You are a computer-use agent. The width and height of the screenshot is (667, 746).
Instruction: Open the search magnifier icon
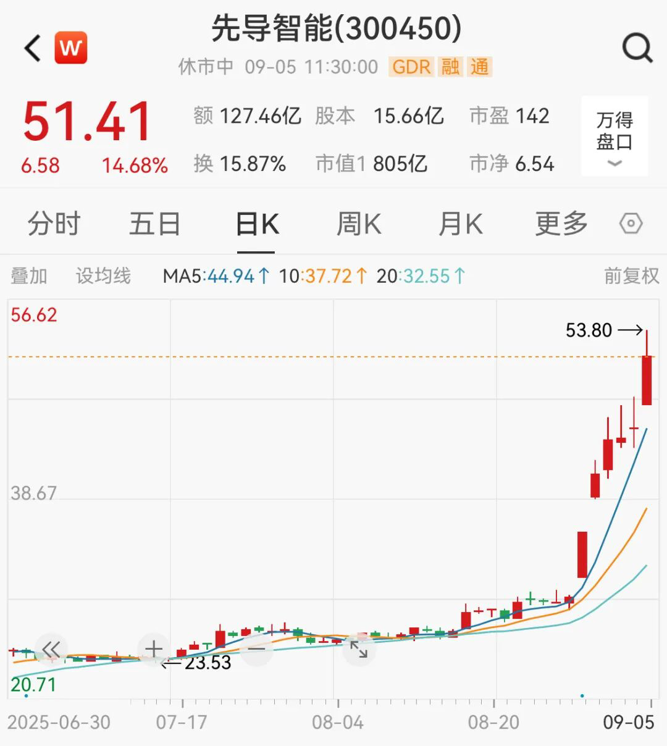pos(636,47)
